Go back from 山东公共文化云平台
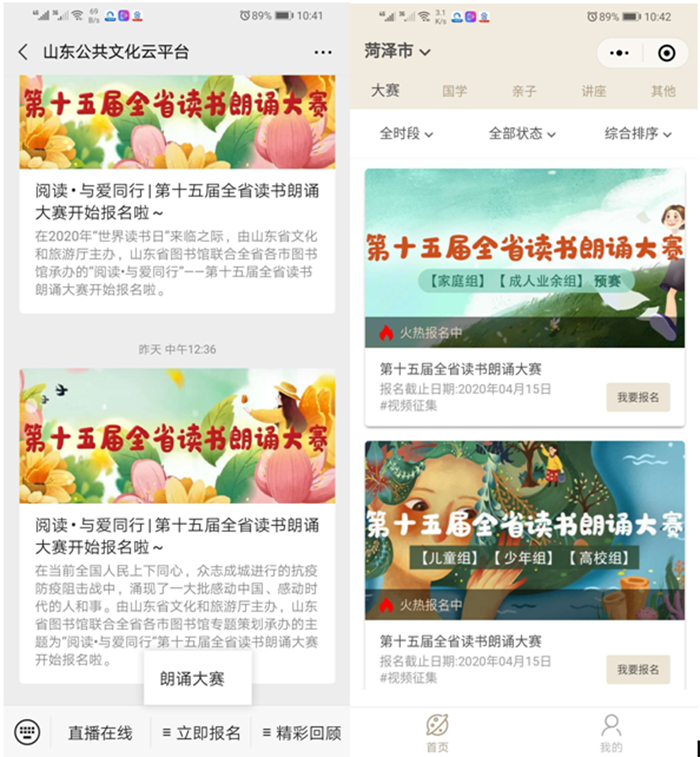 pos(23,52)
